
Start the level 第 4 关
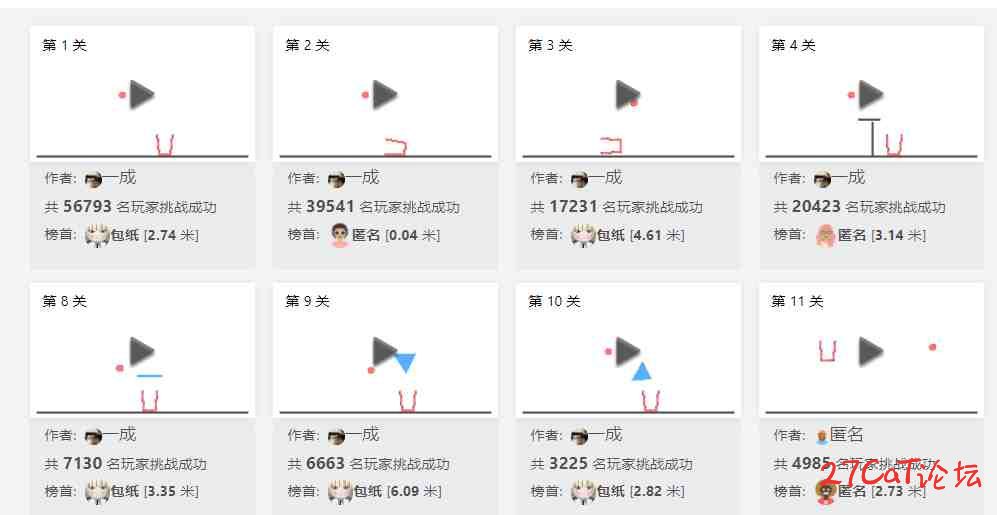tap(870, 96)
